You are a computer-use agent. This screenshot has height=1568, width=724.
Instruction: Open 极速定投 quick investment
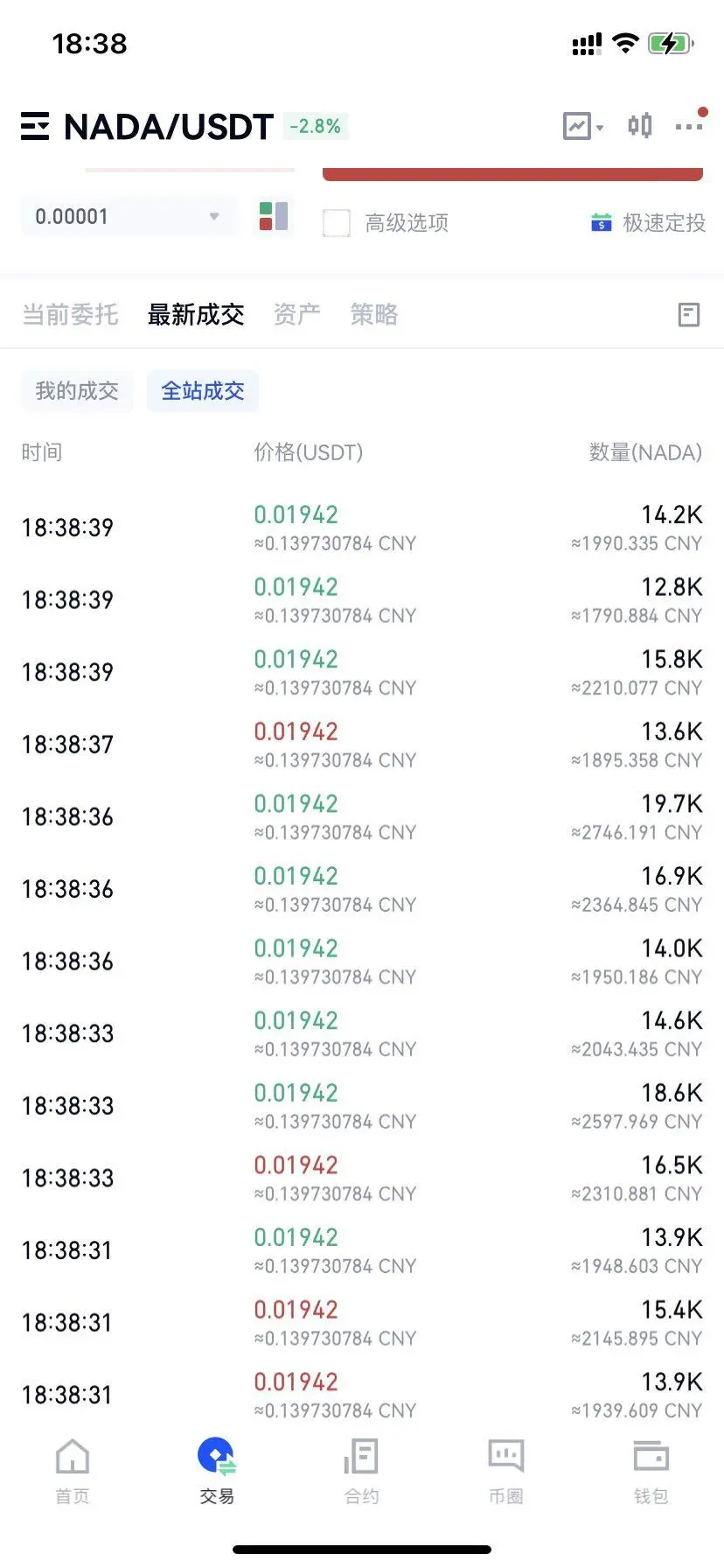tap(648, 222)
